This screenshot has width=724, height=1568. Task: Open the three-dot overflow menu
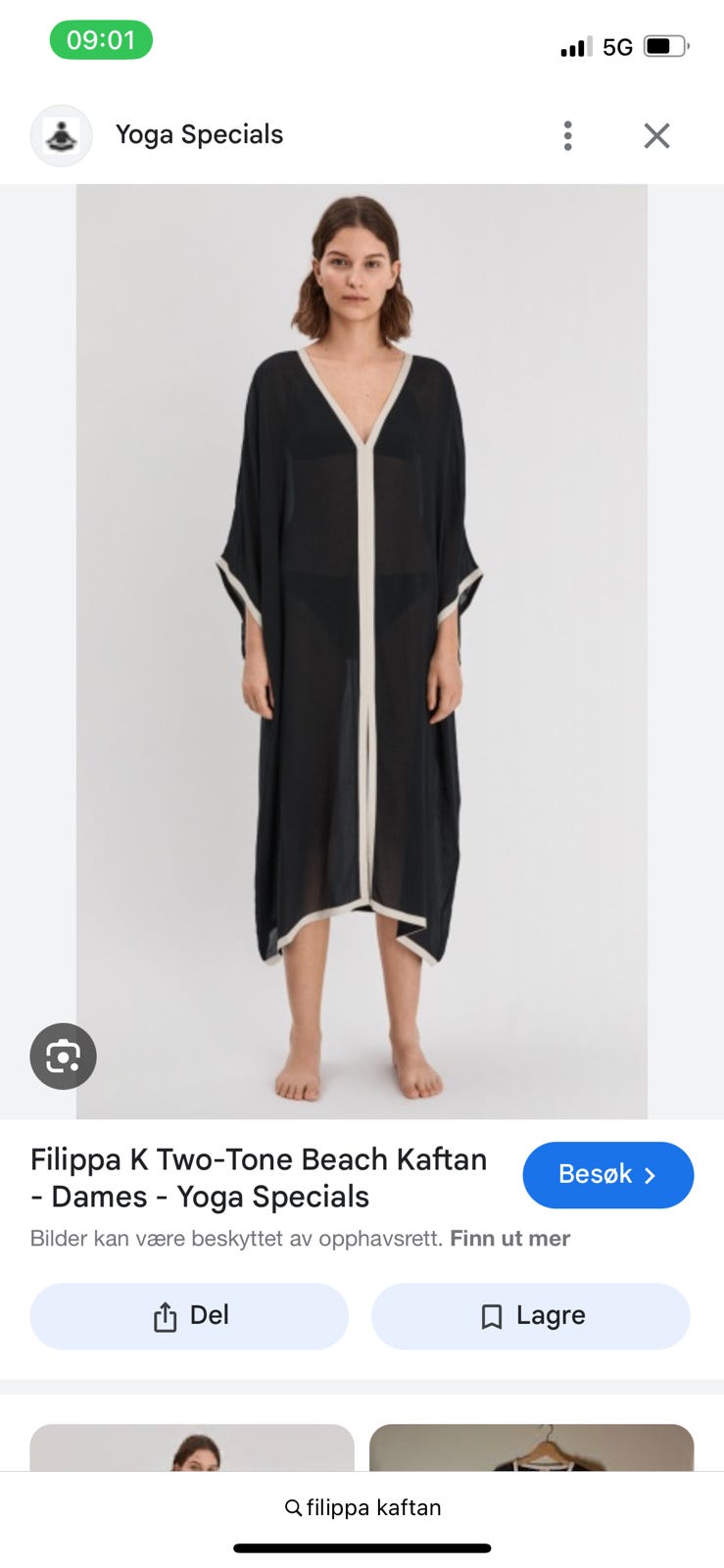tap(567, 135)
